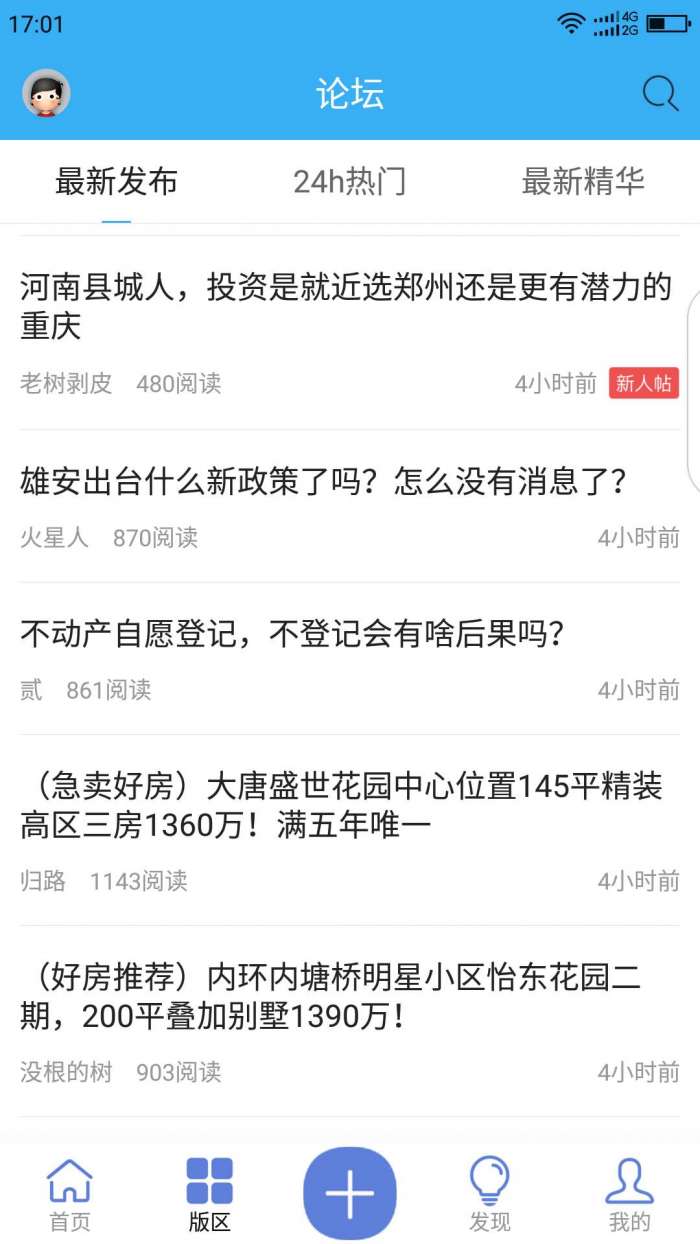Create a new post with plus button
The image size is (700, 1244).
[x=350, y=1193]
